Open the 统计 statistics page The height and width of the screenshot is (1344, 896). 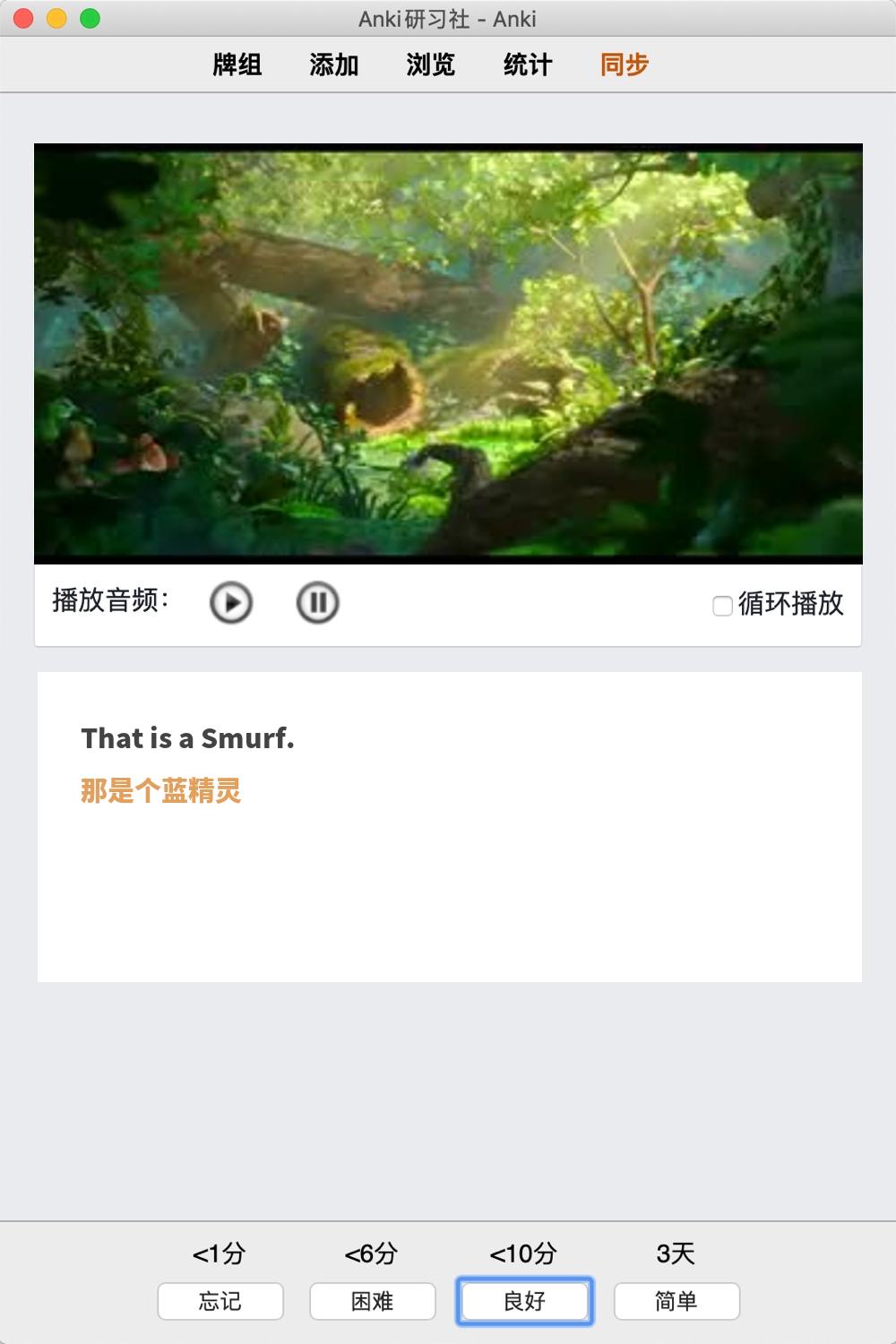527,65
